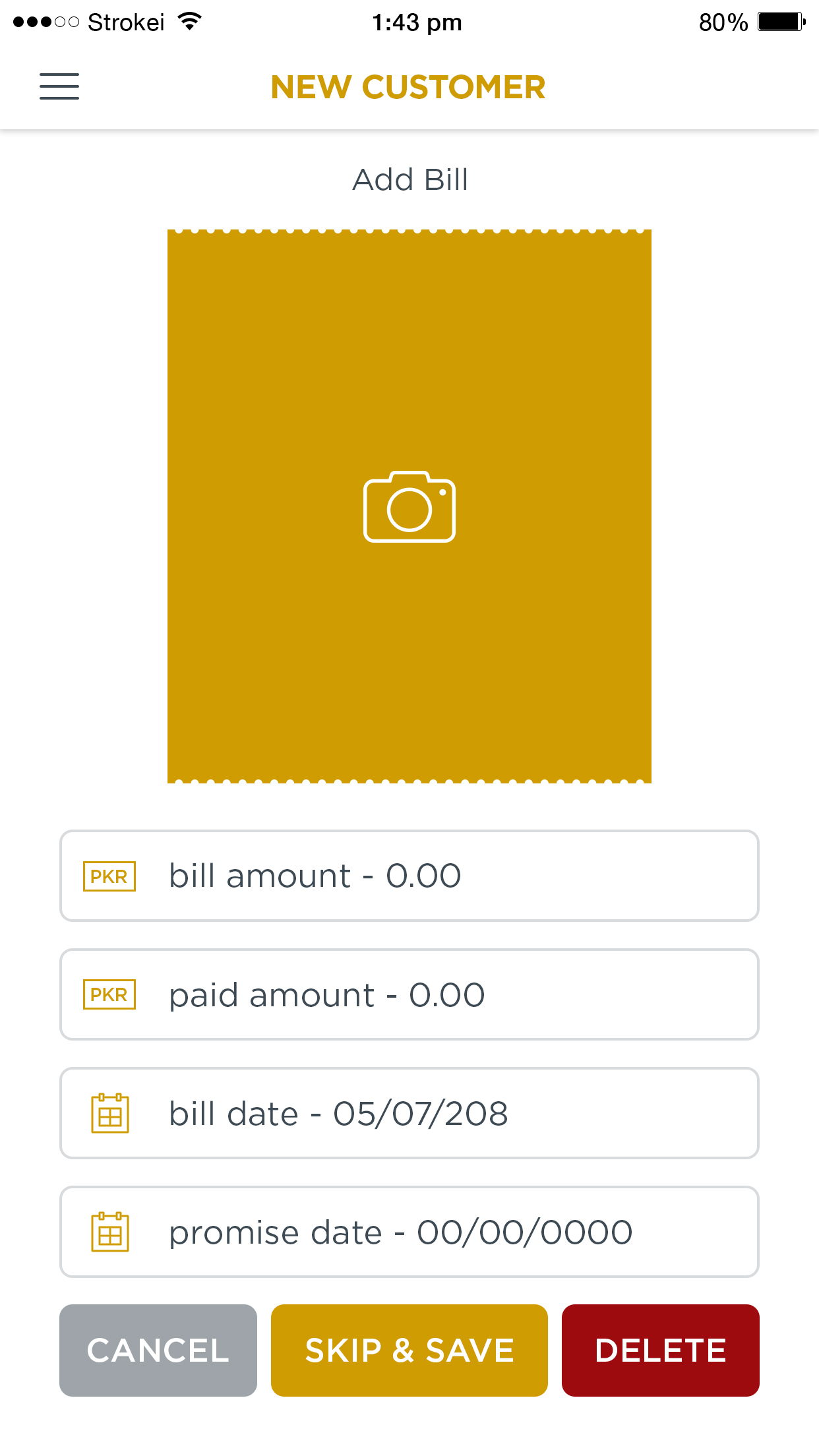
Task: Tap the battery indicator showing 80%
Action: click(x=781, y=21)
